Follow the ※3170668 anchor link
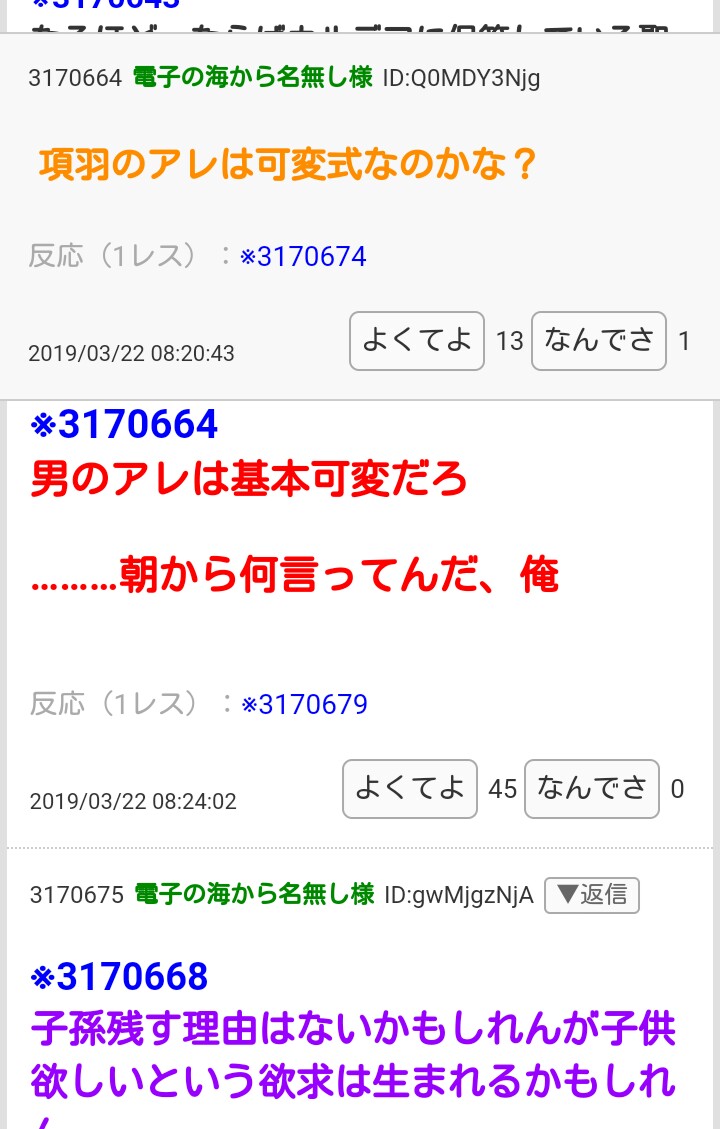Viewport: 720px width, 1129px height. pos(120,977)
